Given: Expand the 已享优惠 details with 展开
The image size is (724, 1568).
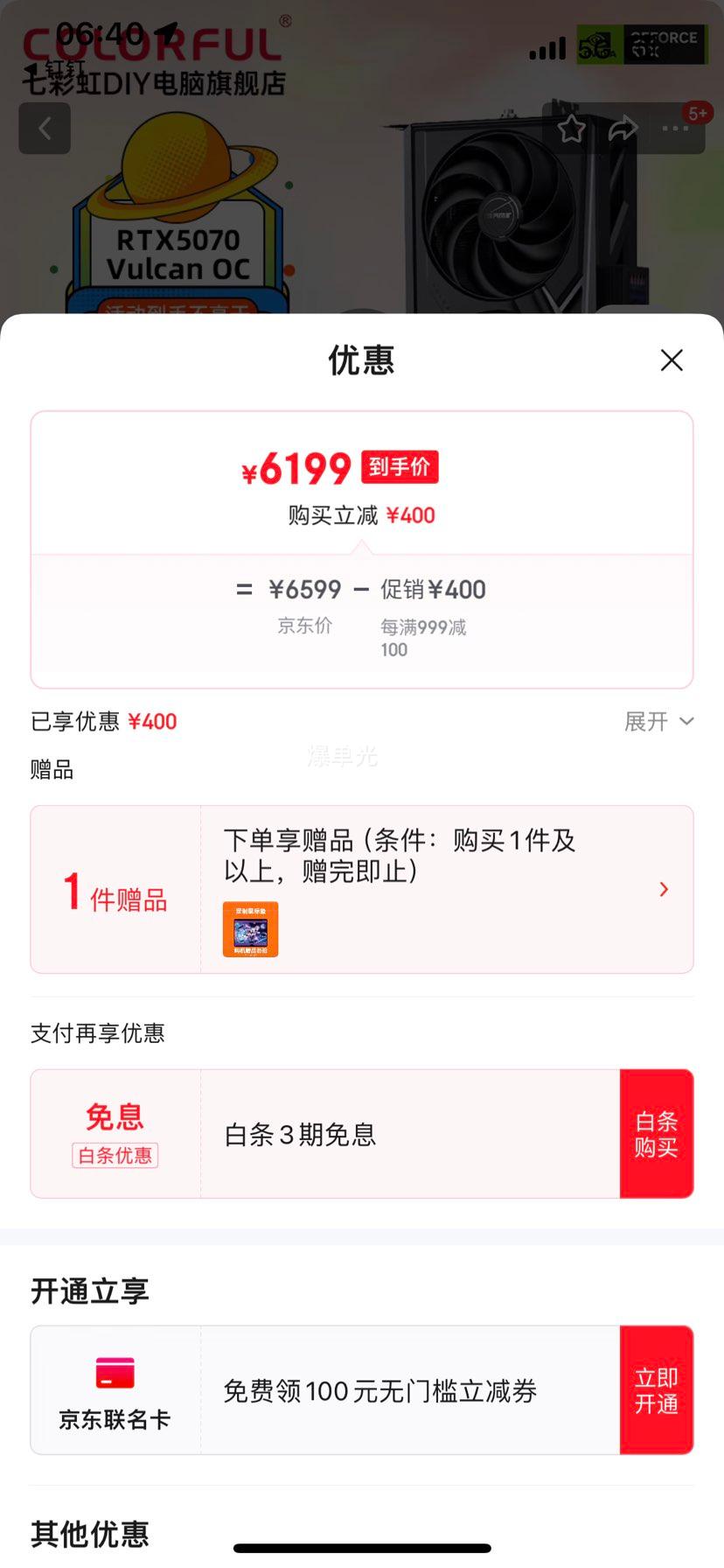Looking at the screenshot, I should pyautogui.click(x=658, y=722).
